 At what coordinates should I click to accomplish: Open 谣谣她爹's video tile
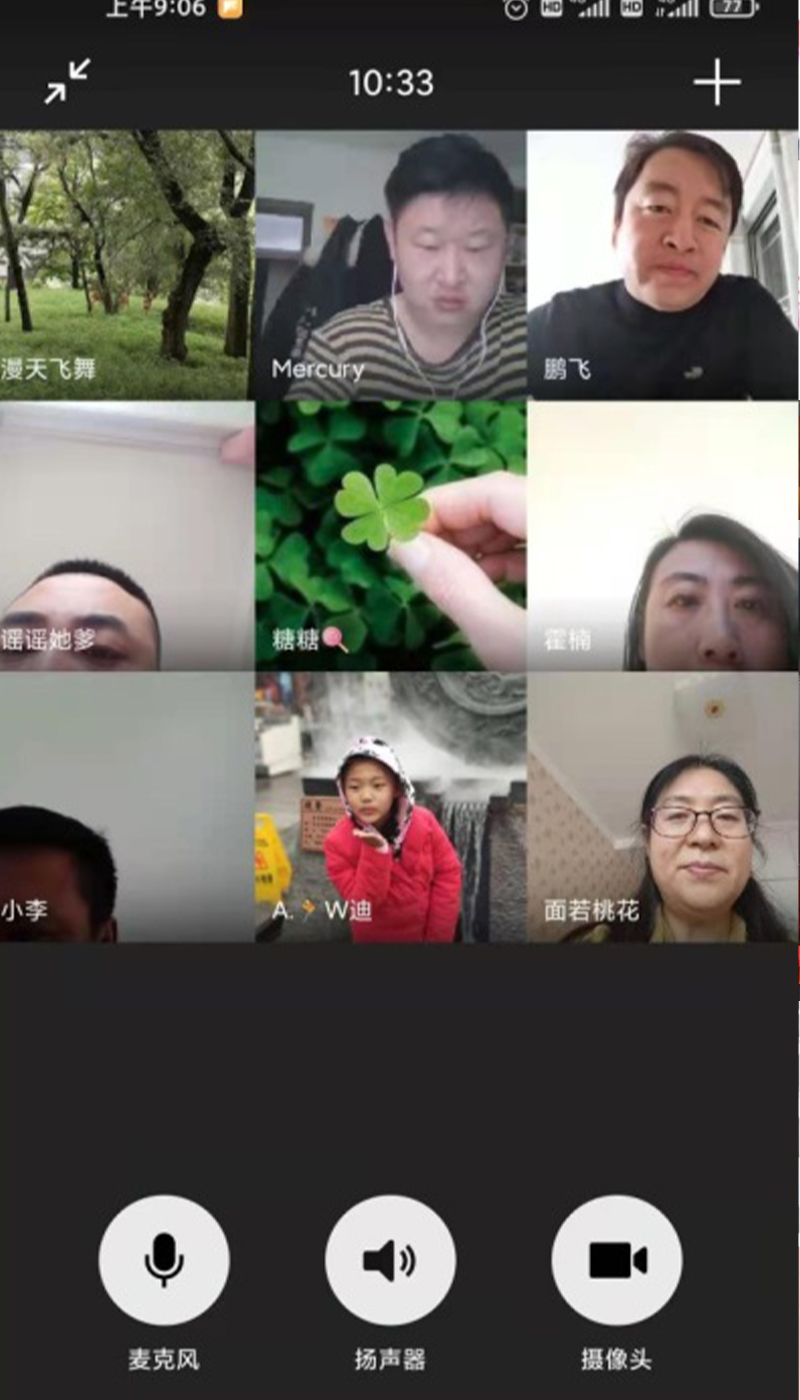[x=126, y=536]
